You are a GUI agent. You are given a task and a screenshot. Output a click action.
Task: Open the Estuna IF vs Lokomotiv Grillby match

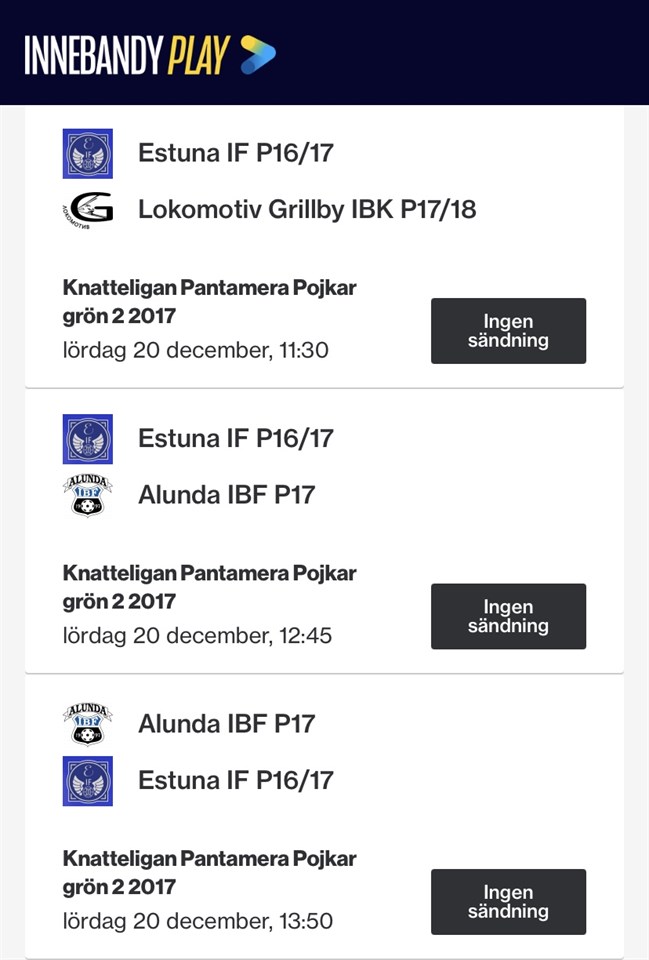click(x=306, y=182)
